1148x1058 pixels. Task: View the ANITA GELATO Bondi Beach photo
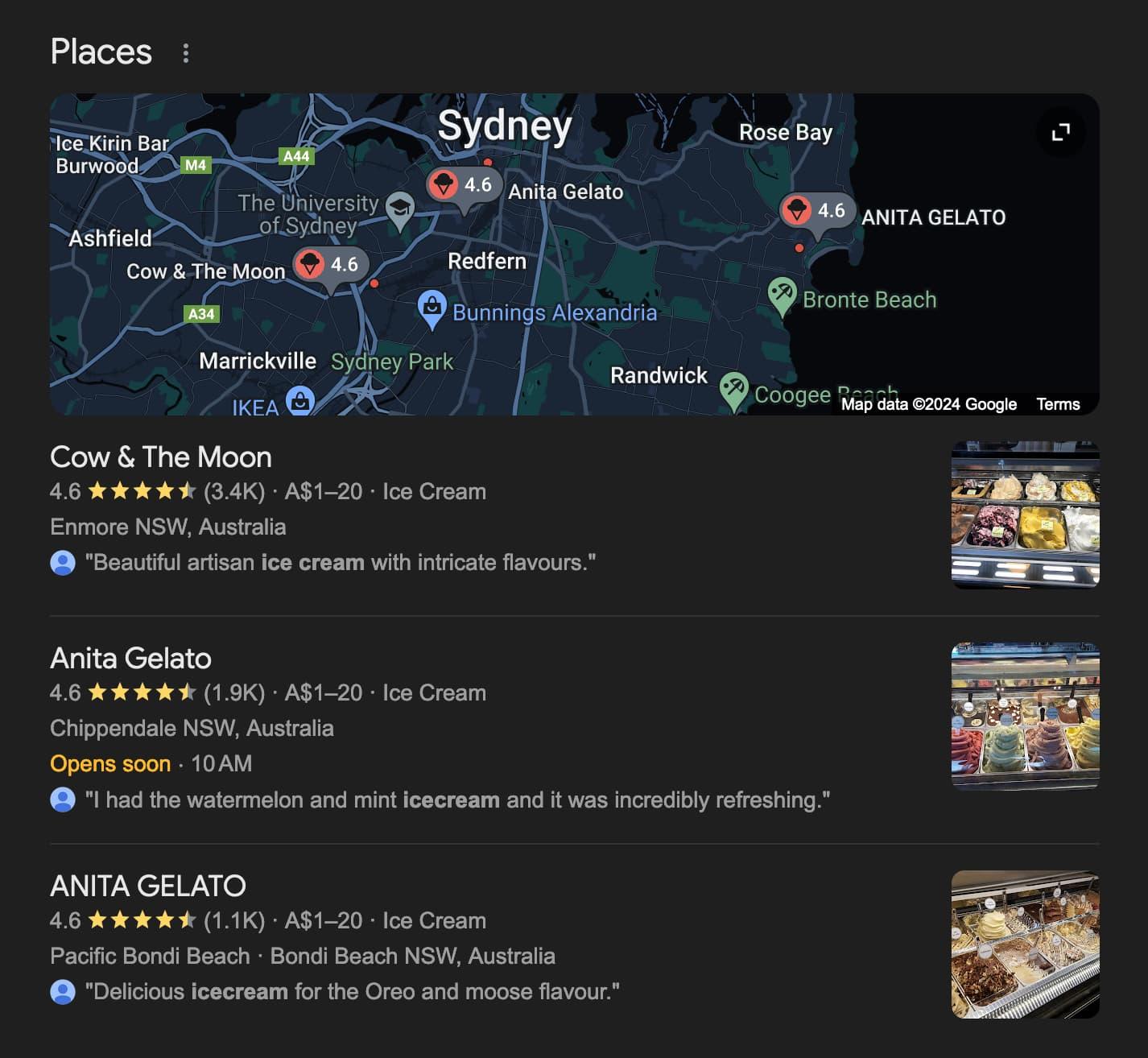[1025, 944]
